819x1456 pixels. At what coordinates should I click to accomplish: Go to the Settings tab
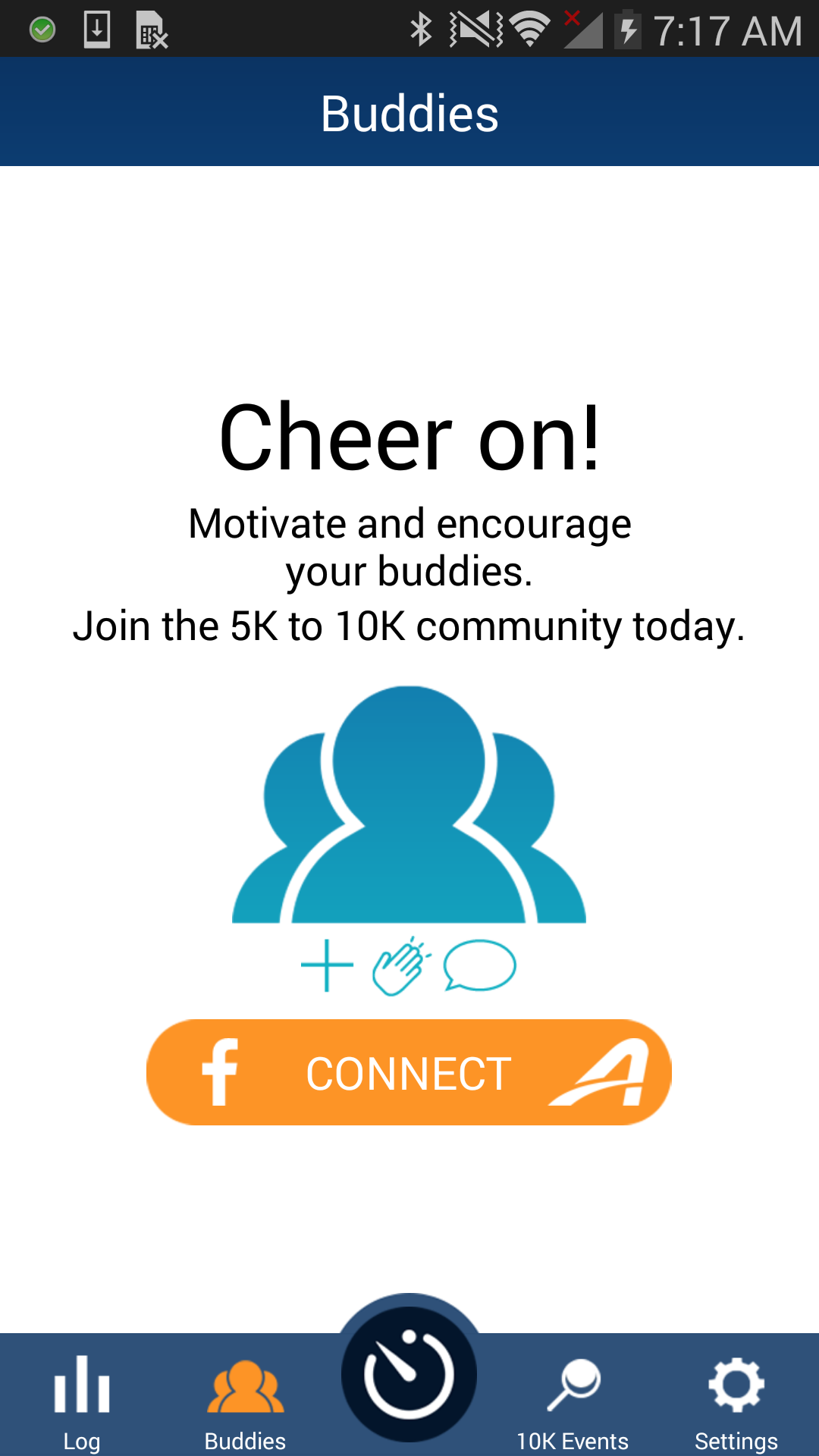coord(736,1399)
